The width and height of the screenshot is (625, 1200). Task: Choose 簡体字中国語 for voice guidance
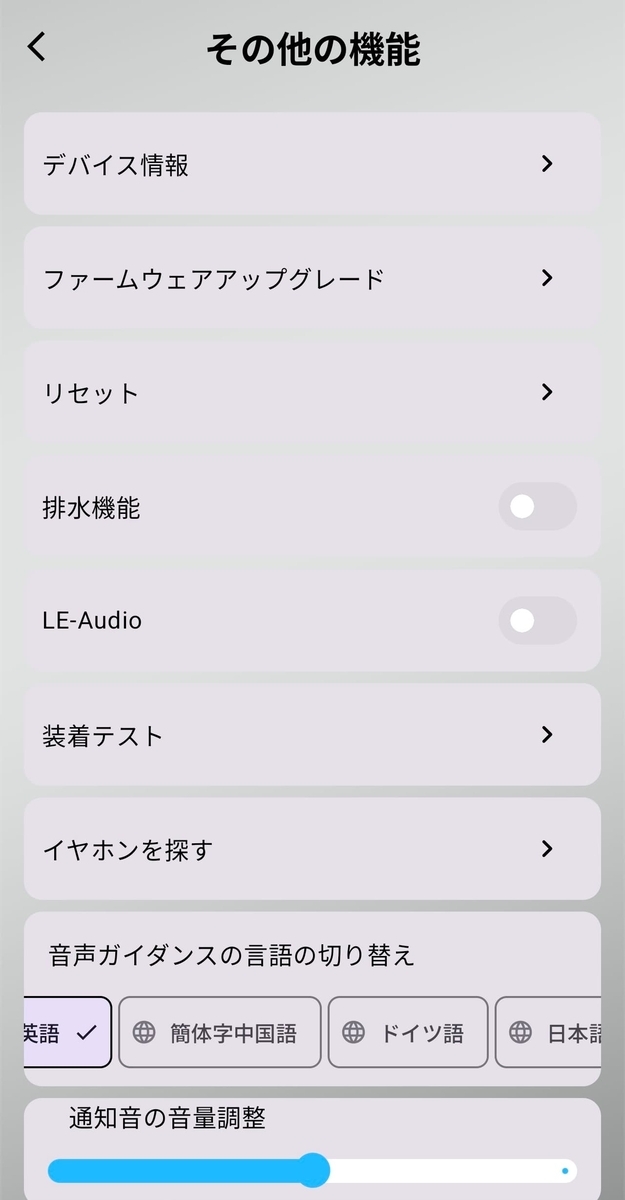(x=220, y=1033)
